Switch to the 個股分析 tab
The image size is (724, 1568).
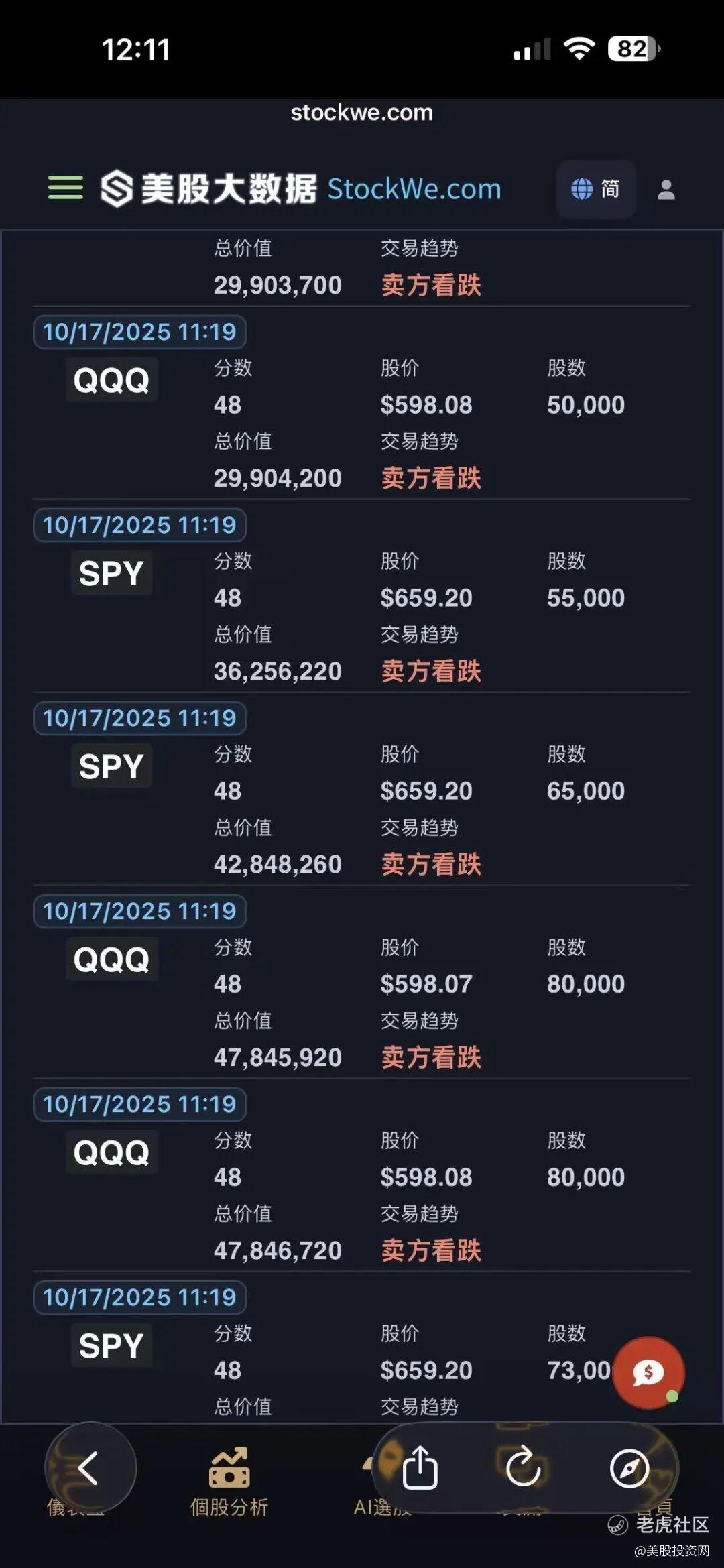point(229,1482)
